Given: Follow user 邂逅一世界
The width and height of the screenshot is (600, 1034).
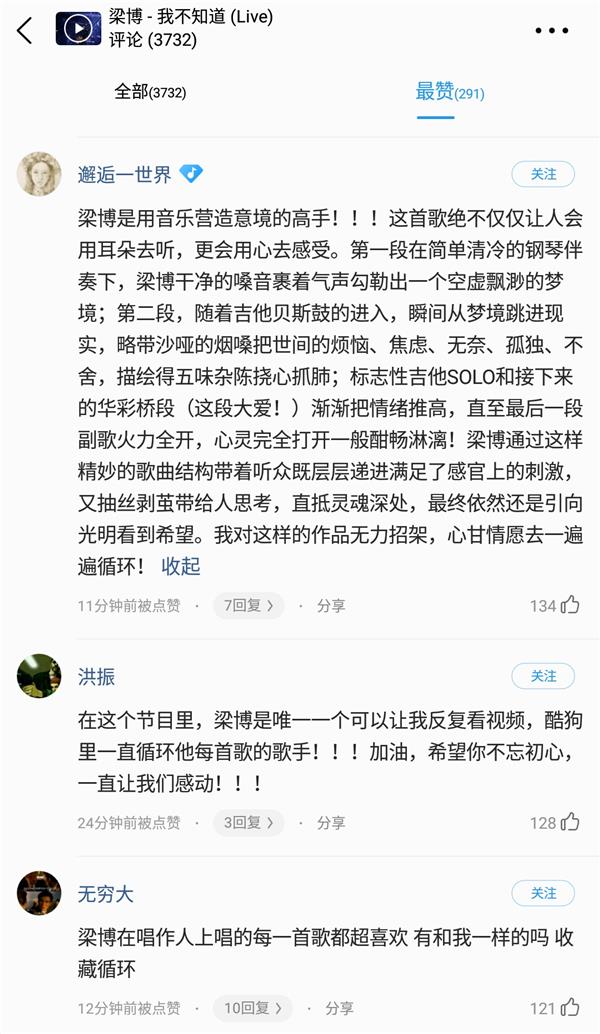Looking at the screenshot, I should tap(543, 174).
